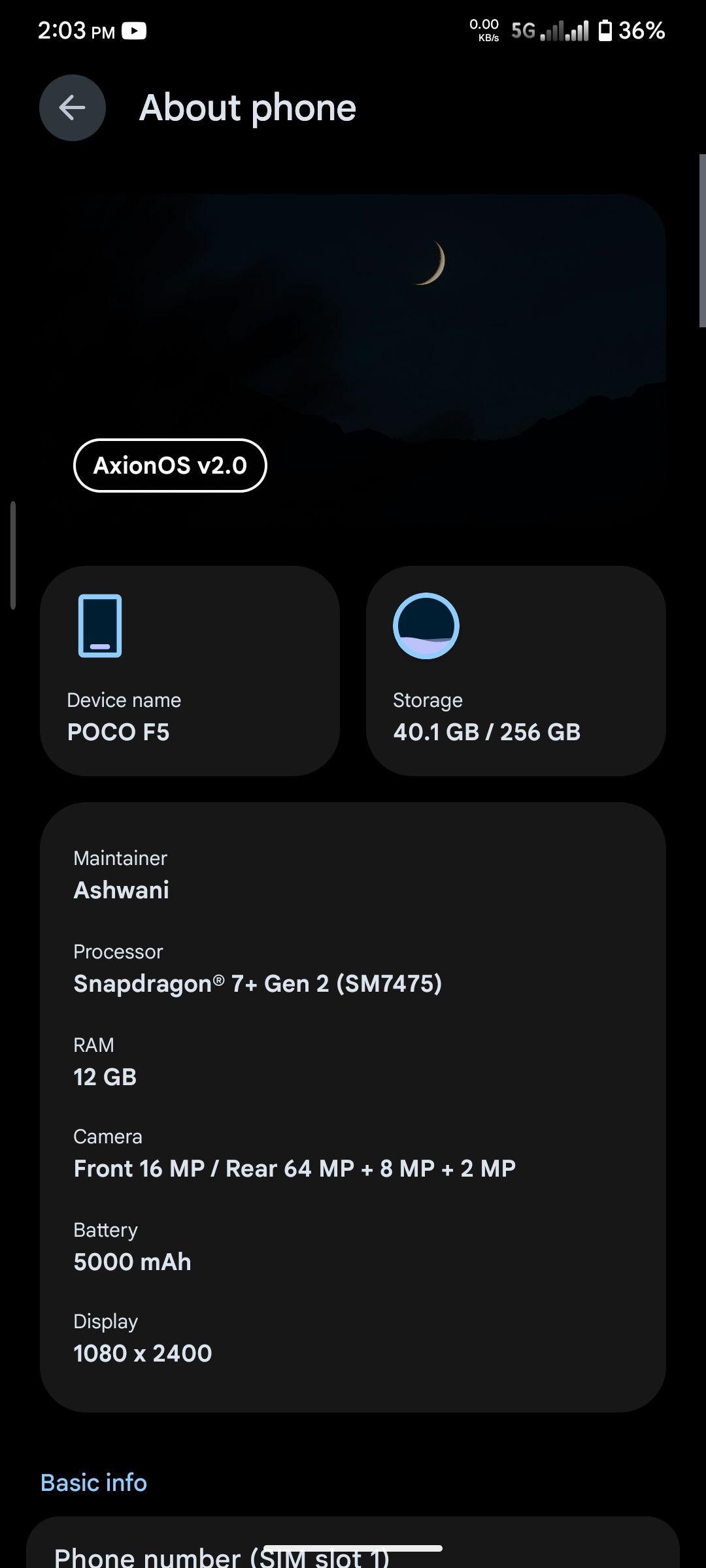This screenshot has width=706, height=1568.
Task: Go back from About phone
Action: coord(73,108)
